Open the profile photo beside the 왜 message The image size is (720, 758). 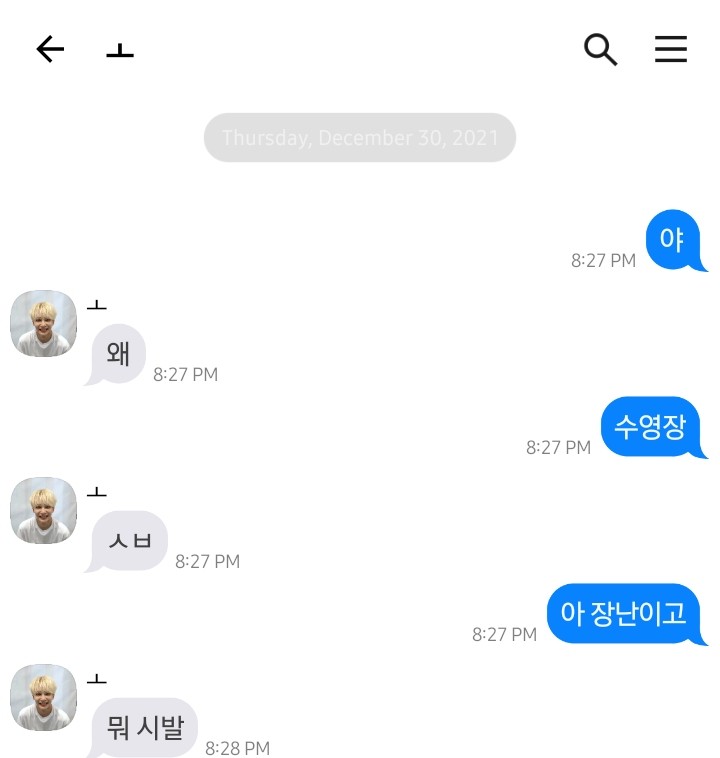pyautogui.click(x=43, y=324)
